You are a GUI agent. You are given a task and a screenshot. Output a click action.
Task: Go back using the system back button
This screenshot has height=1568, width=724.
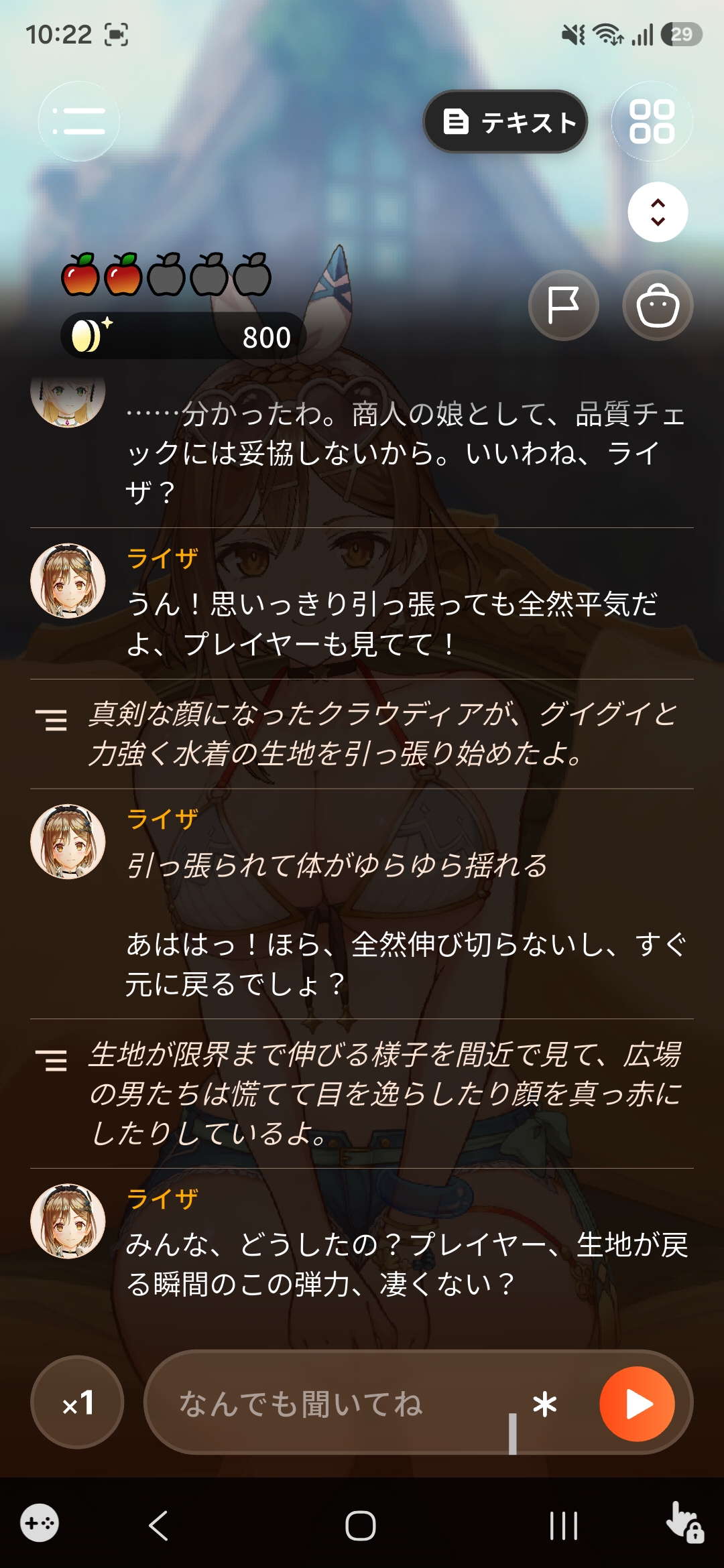[x=158, y=1526]
